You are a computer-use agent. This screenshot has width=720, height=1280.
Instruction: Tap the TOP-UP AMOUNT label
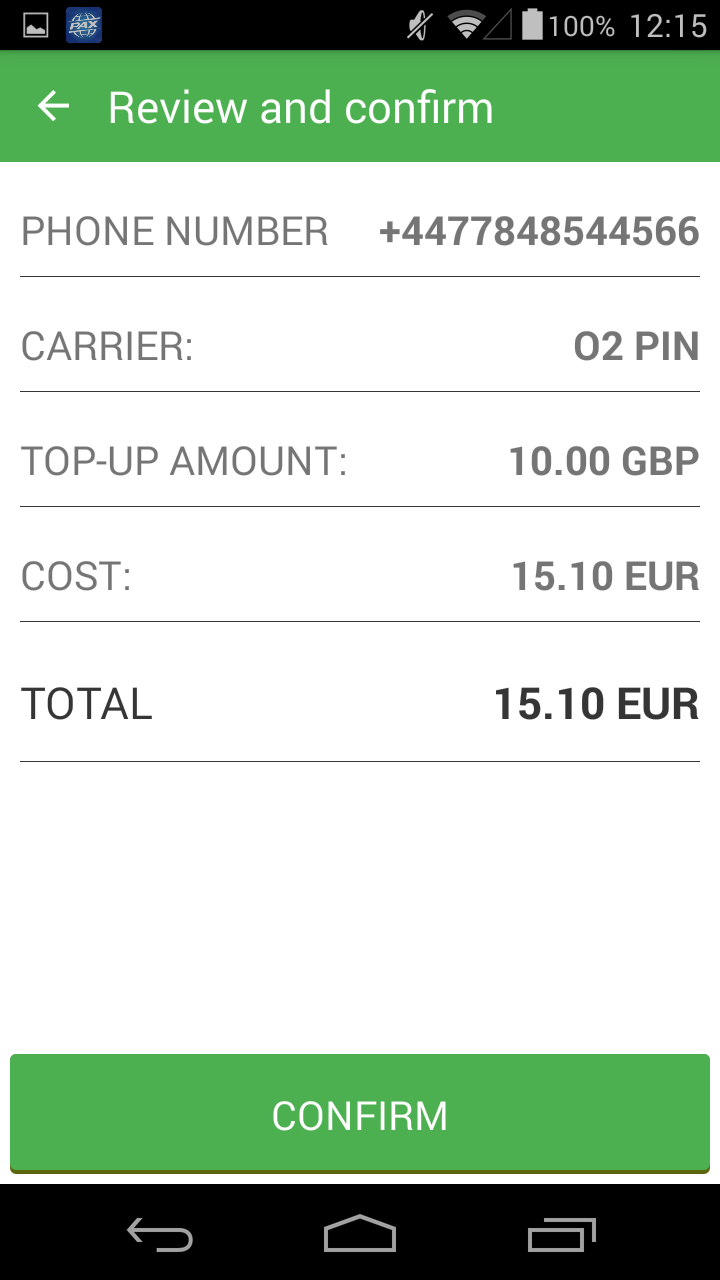[x=184, y=460]
